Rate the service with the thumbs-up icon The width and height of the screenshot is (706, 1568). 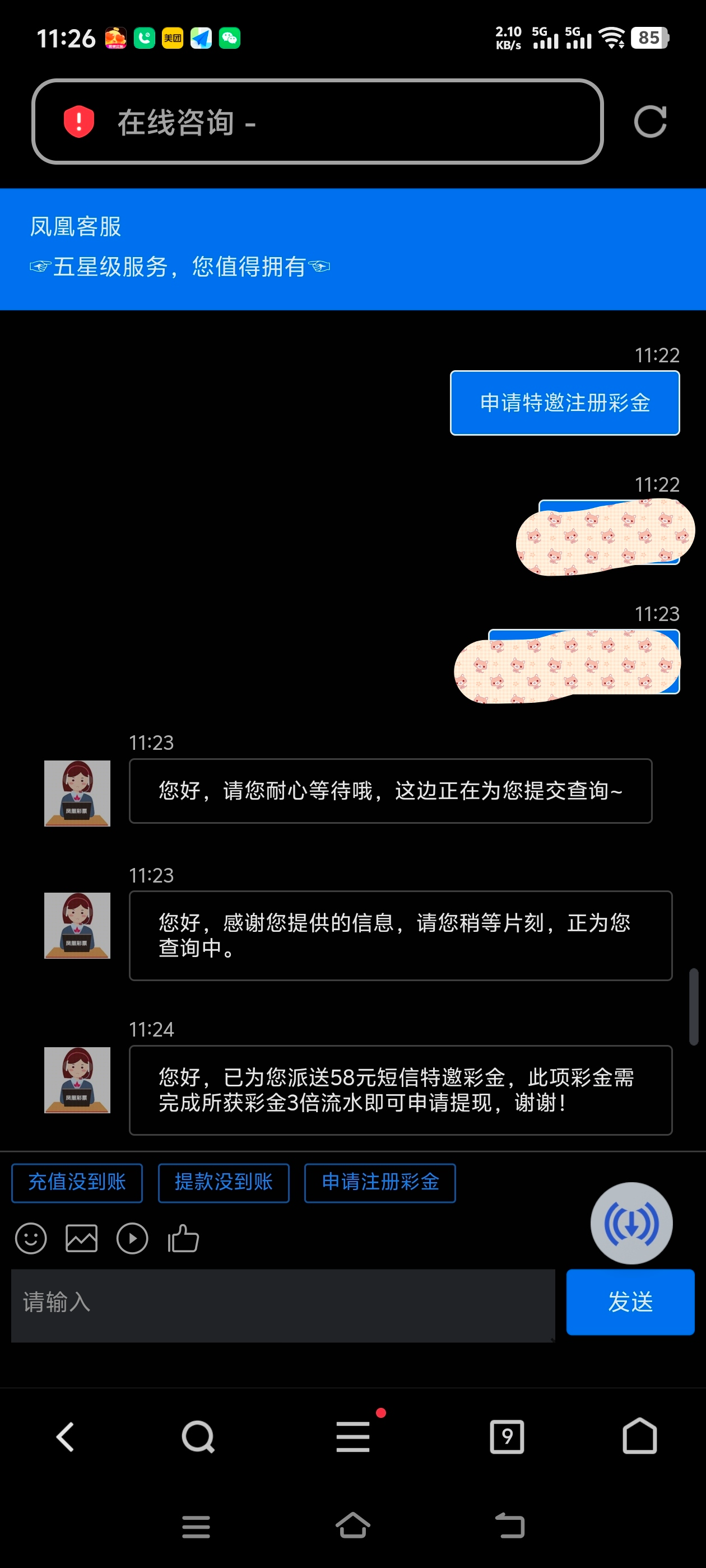pos(183,1238)
